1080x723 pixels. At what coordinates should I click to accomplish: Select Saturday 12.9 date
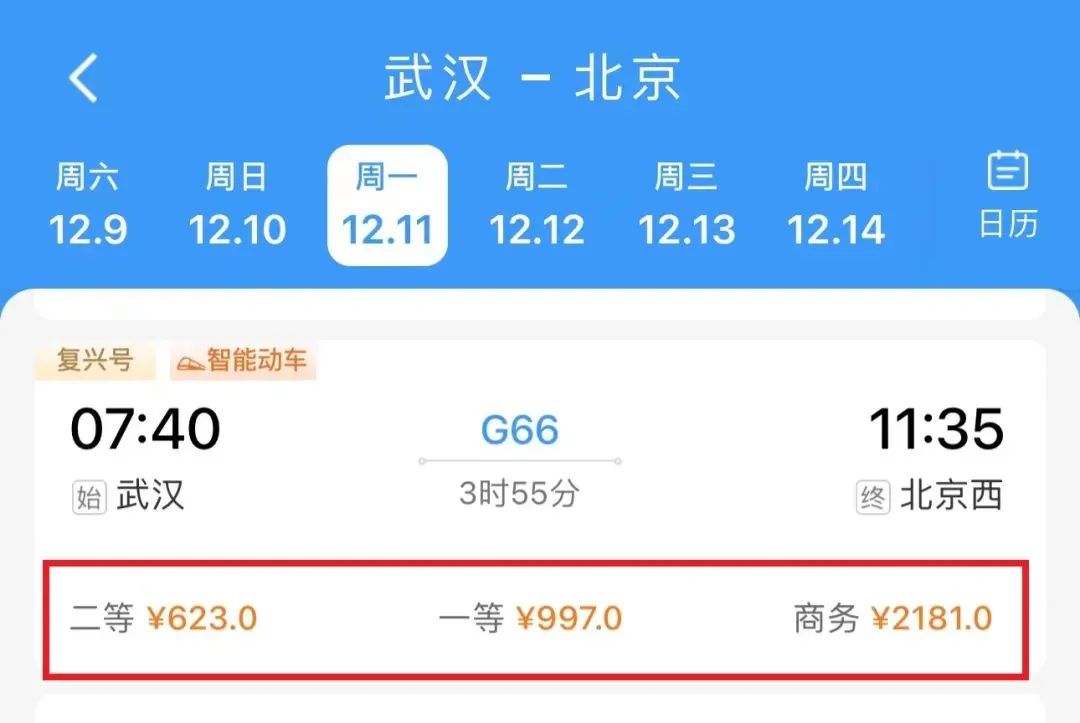tap(87, 205)
